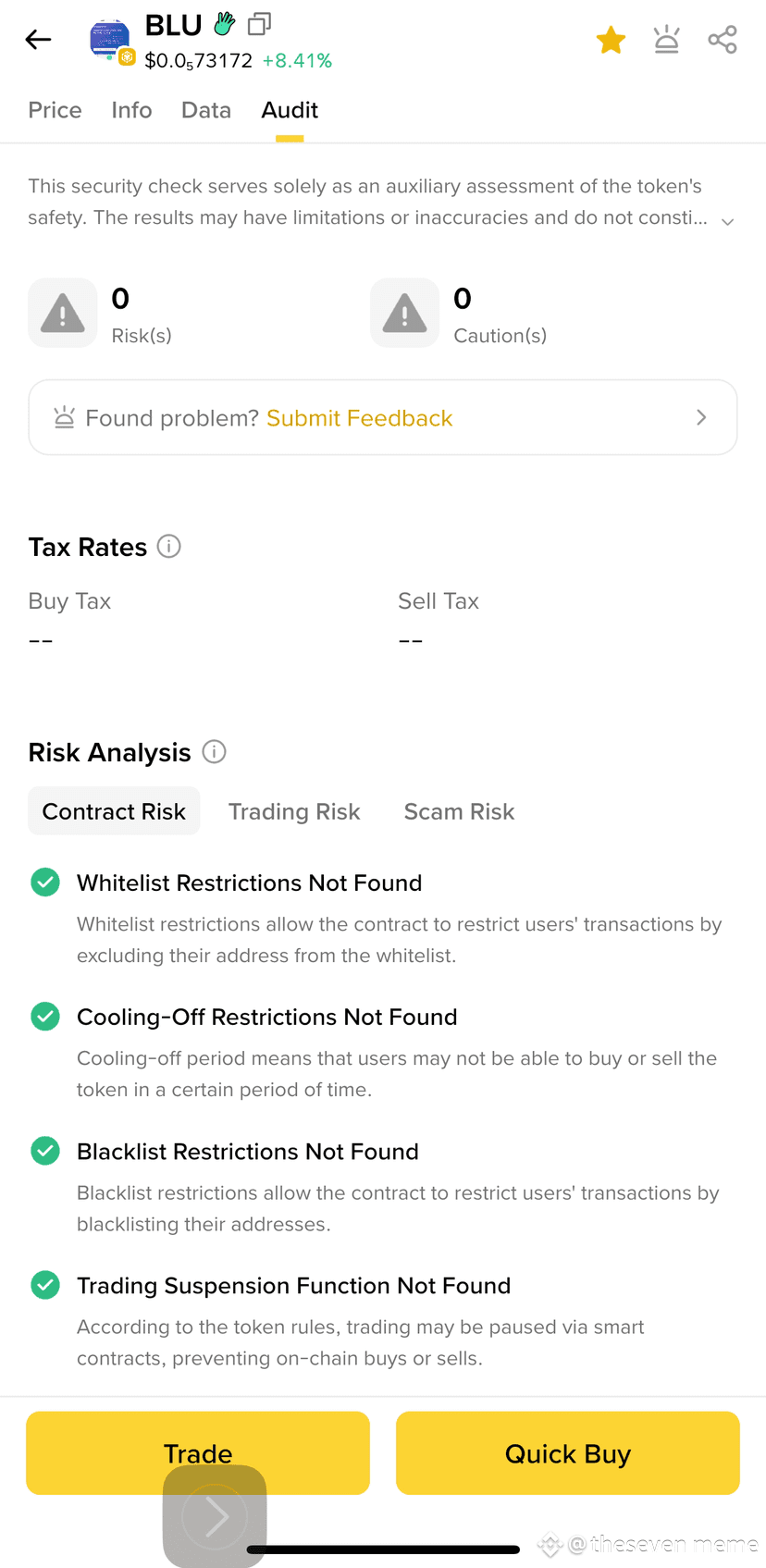Image resolution: width=766 pixels, height=1568 pixels.
Task: Open Submit Feedback link
Action: (359, 417)
